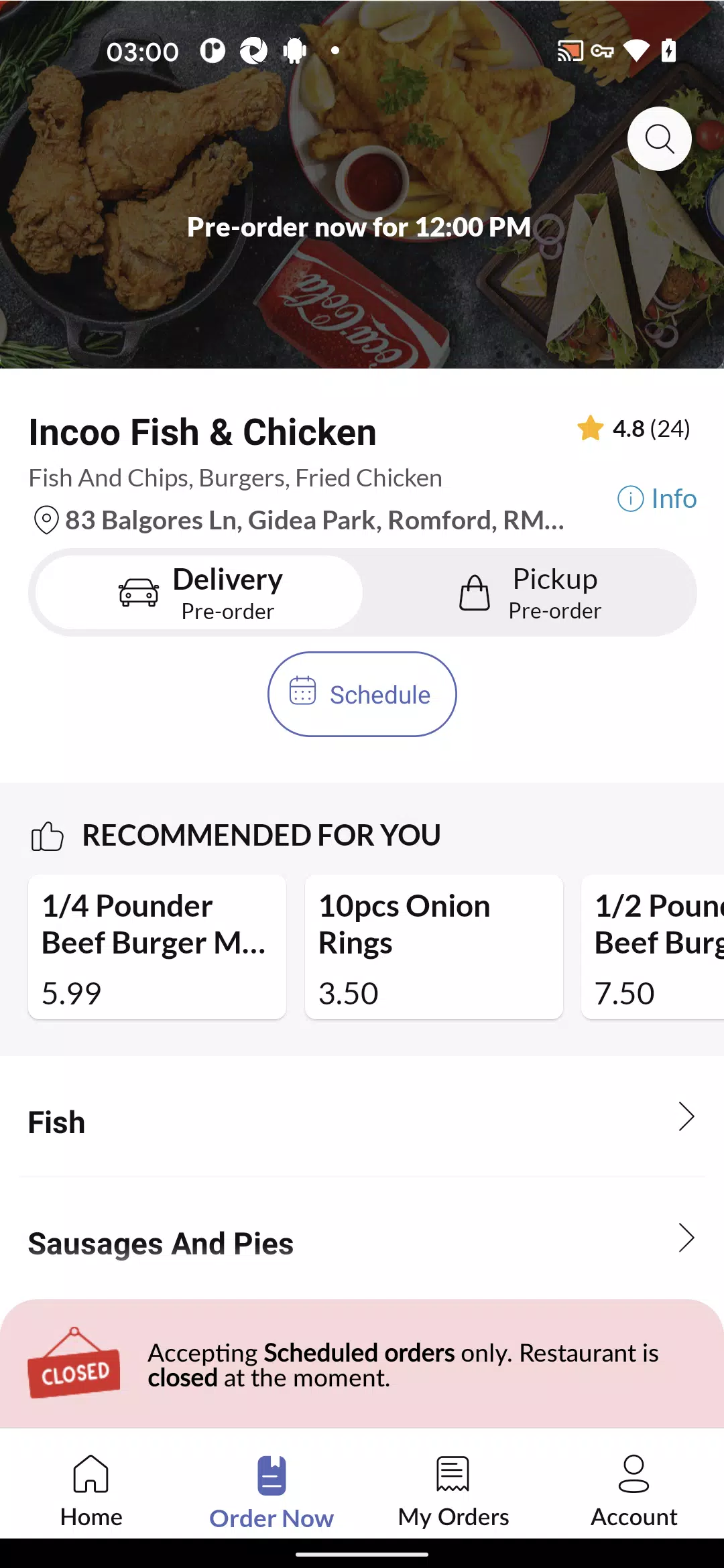Select Delivery Pre-order option
The height and width of the screenshot is (1568, 724).
[199, 593]
